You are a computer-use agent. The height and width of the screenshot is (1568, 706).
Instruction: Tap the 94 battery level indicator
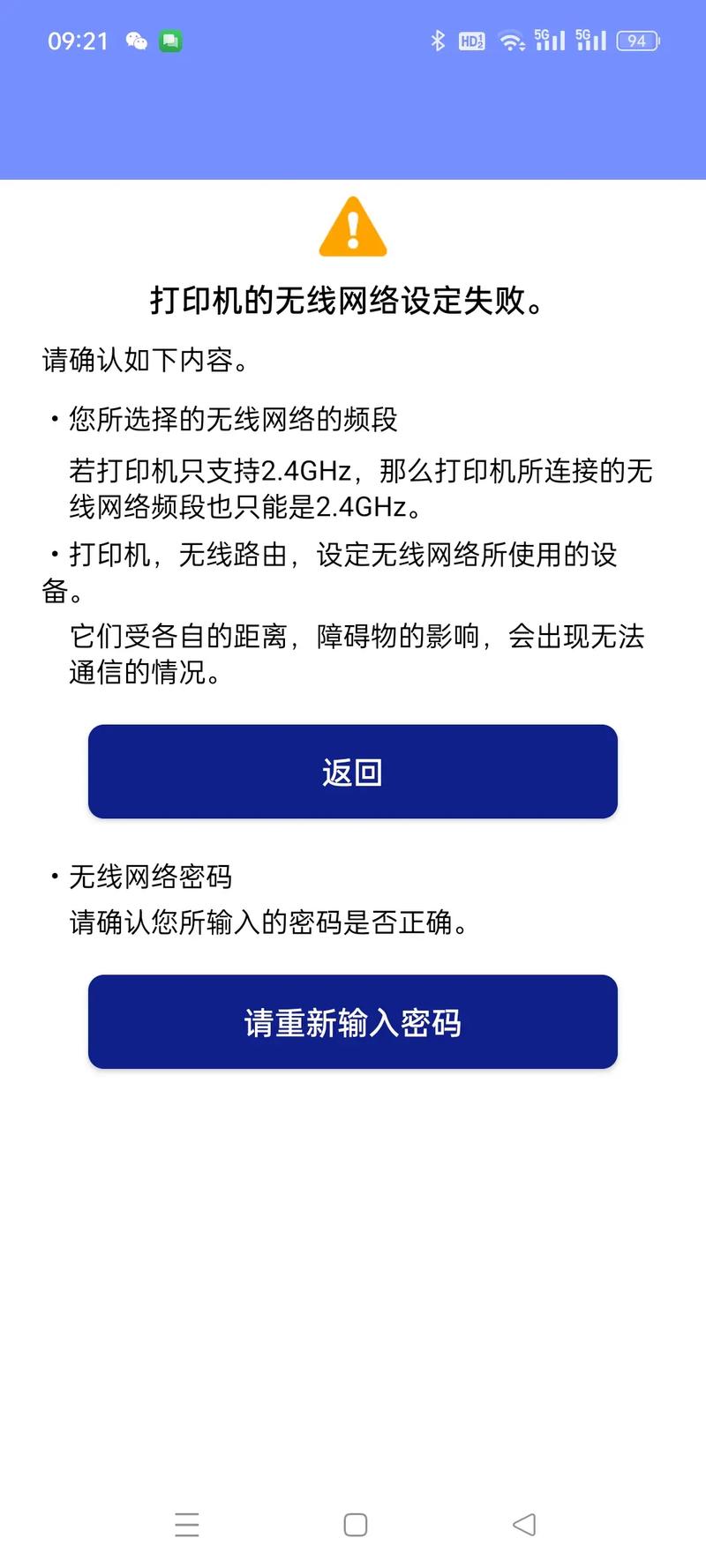pos(638,41)
